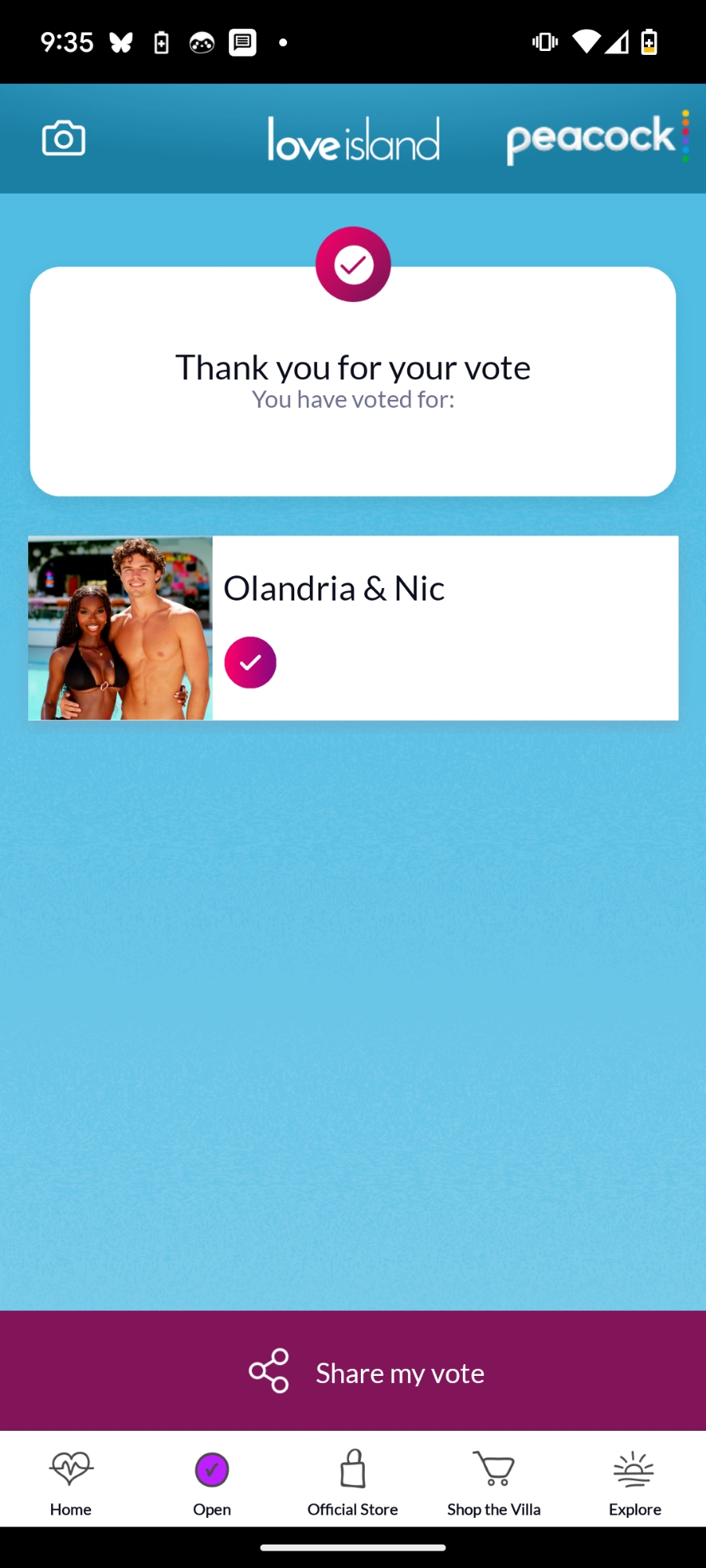This screenshot has height=1568, width=706.
Task: Open the Olandria & Nic vote card
Action: (353, 628)
